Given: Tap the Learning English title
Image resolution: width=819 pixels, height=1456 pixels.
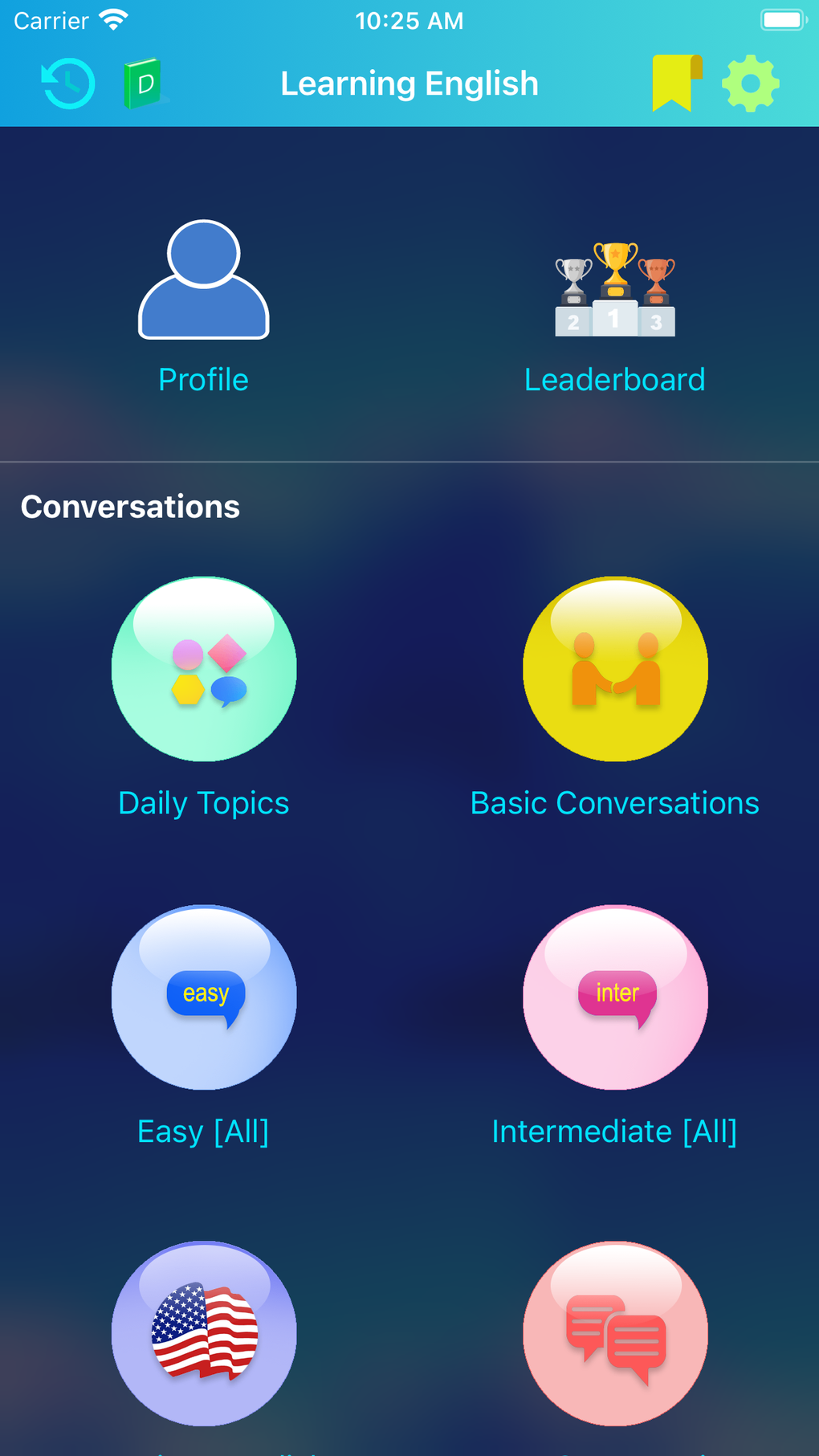Looking at the screenshot, I should [409, 83].
